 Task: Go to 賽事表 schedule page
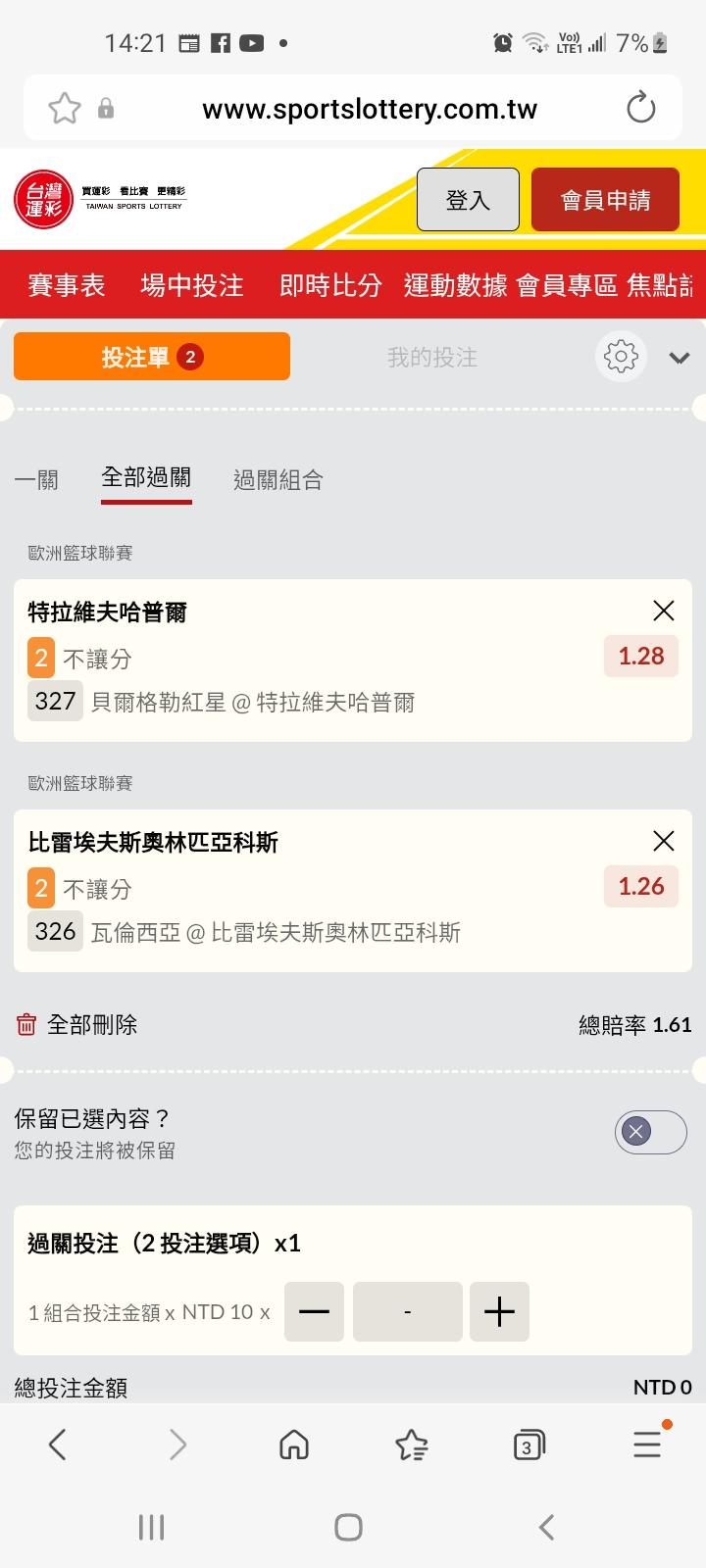point(67,285)
